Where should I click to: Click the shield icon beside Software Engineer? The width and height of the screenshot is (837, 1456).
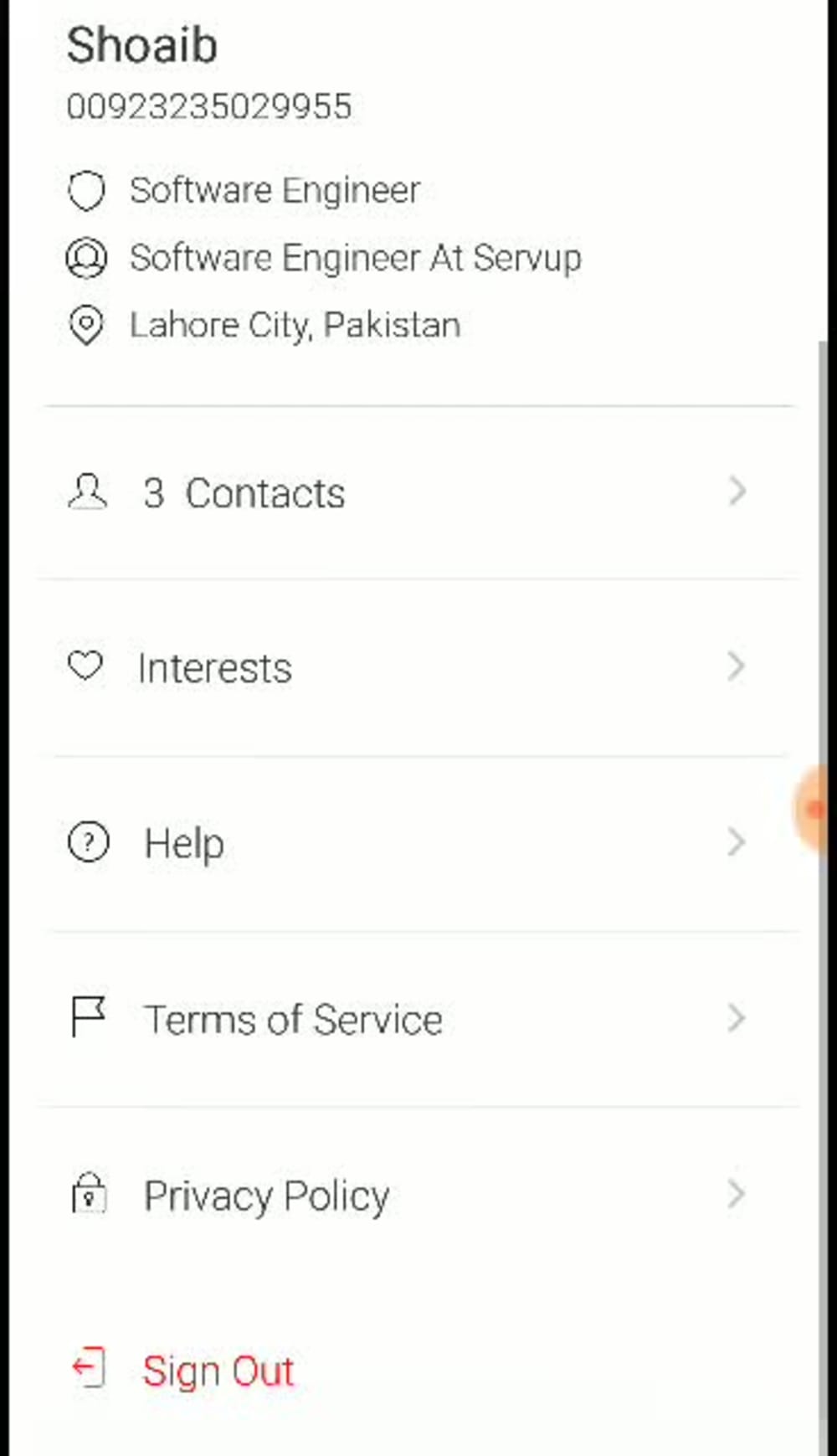point(88,190)
